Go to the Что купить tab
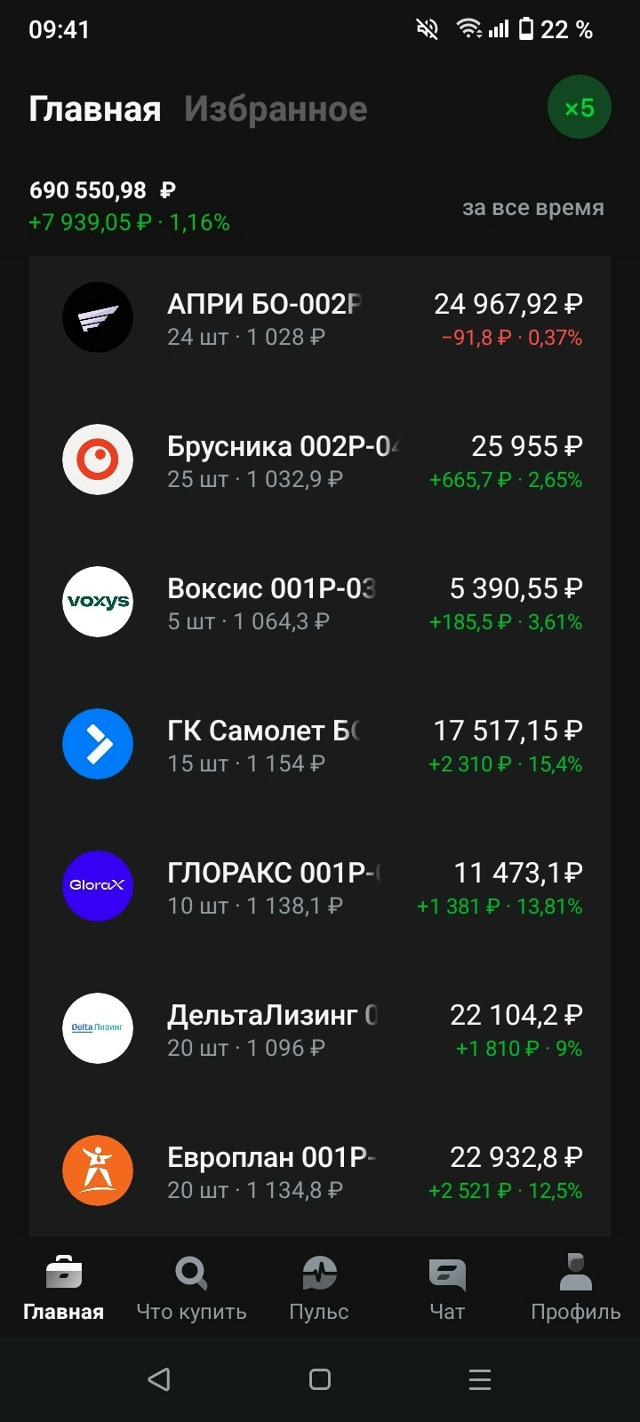 click(191, 1288)
